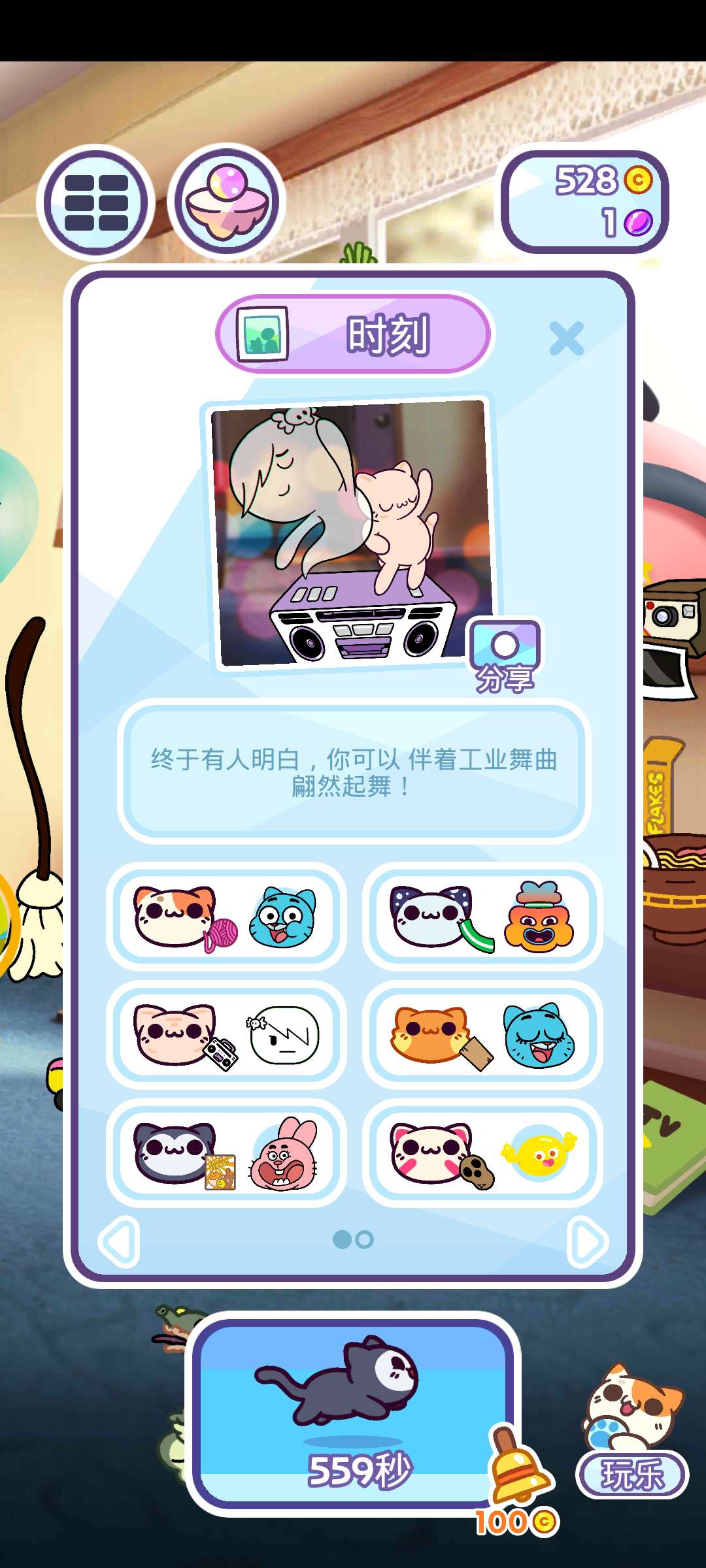This screenshot has width=706, height=1568.
Task: Go to the next page of moments
Action: [588, 1241]
